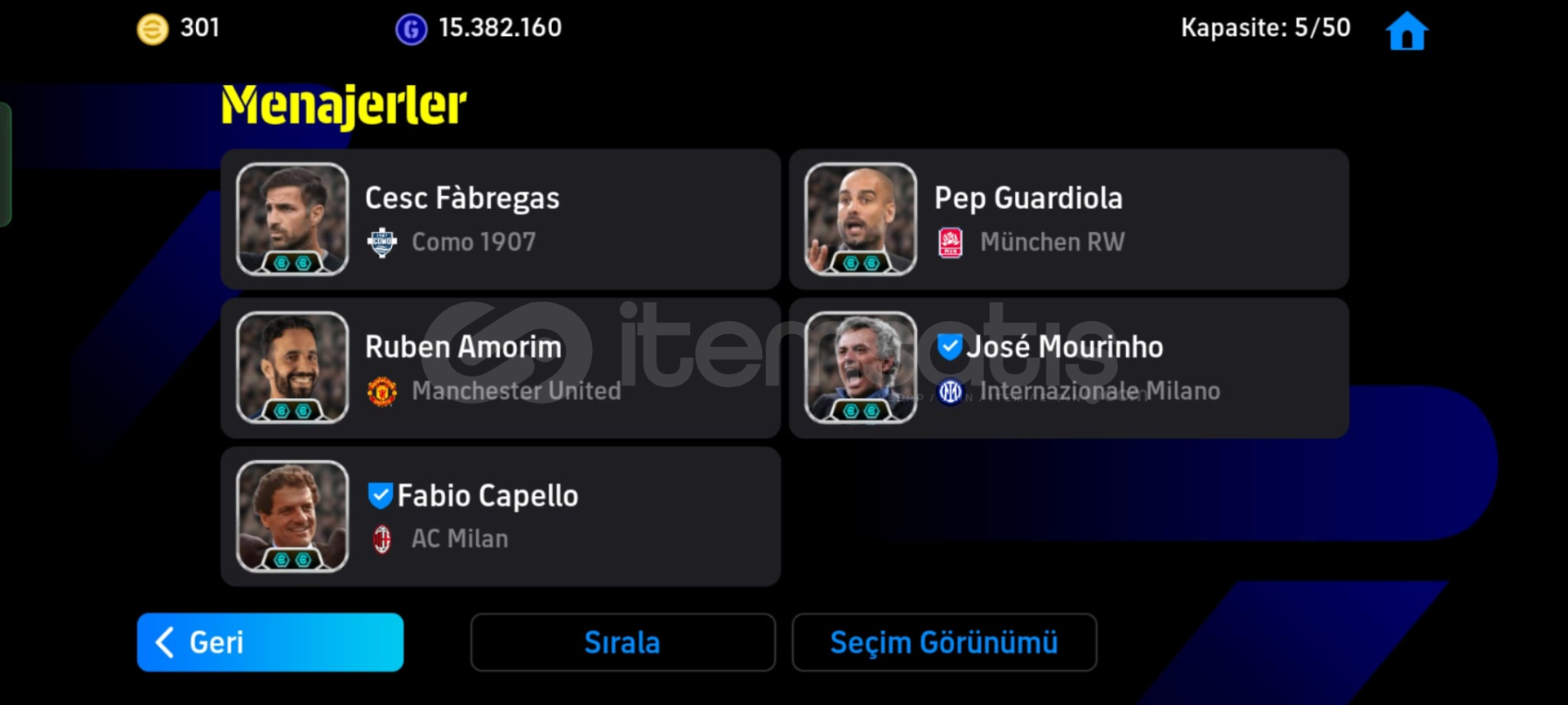
Task: View José Mourinho manager card
Action: (1068, 368)
